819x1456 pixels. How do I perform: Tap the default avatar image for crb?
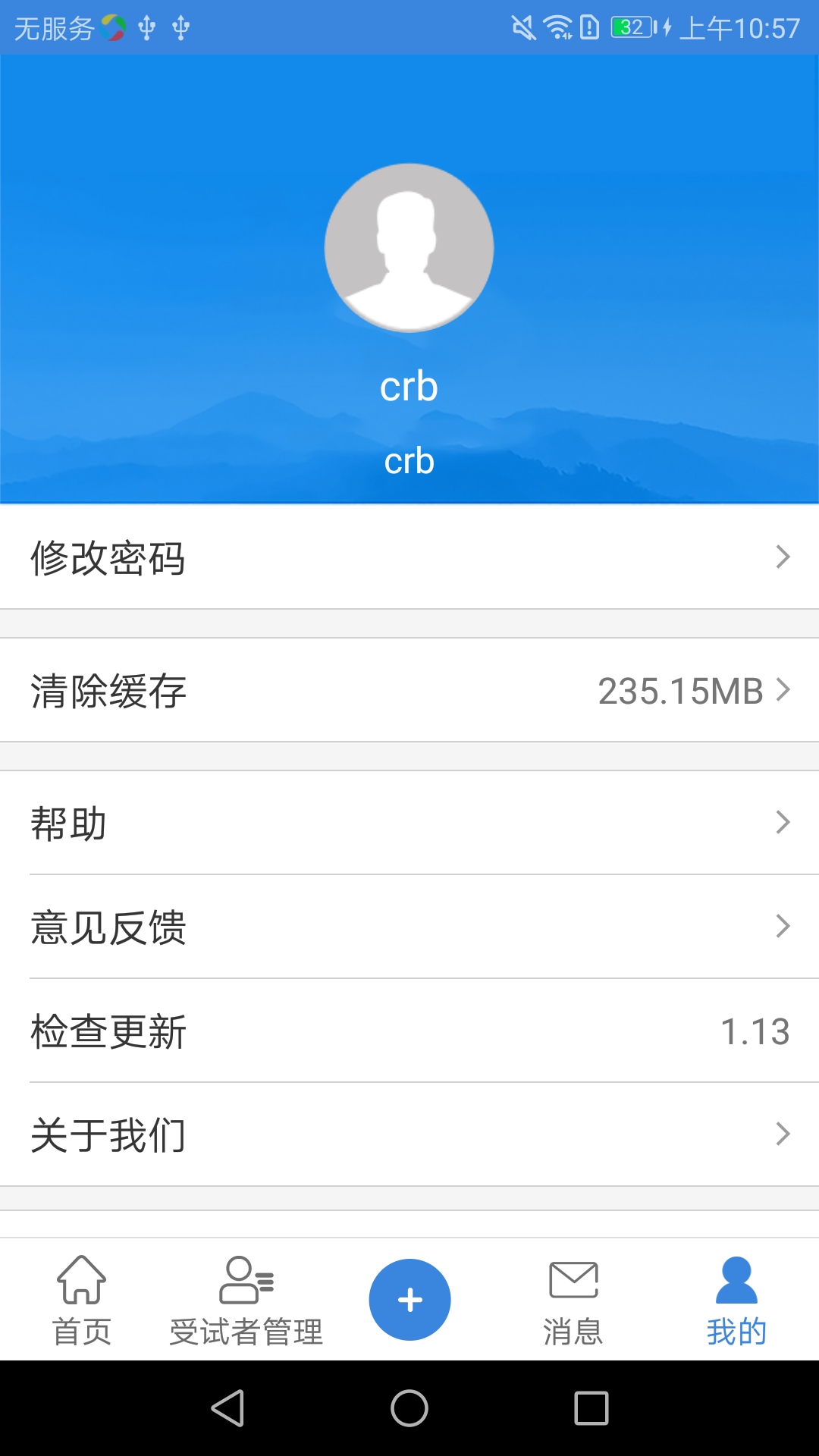coord(409,247)
